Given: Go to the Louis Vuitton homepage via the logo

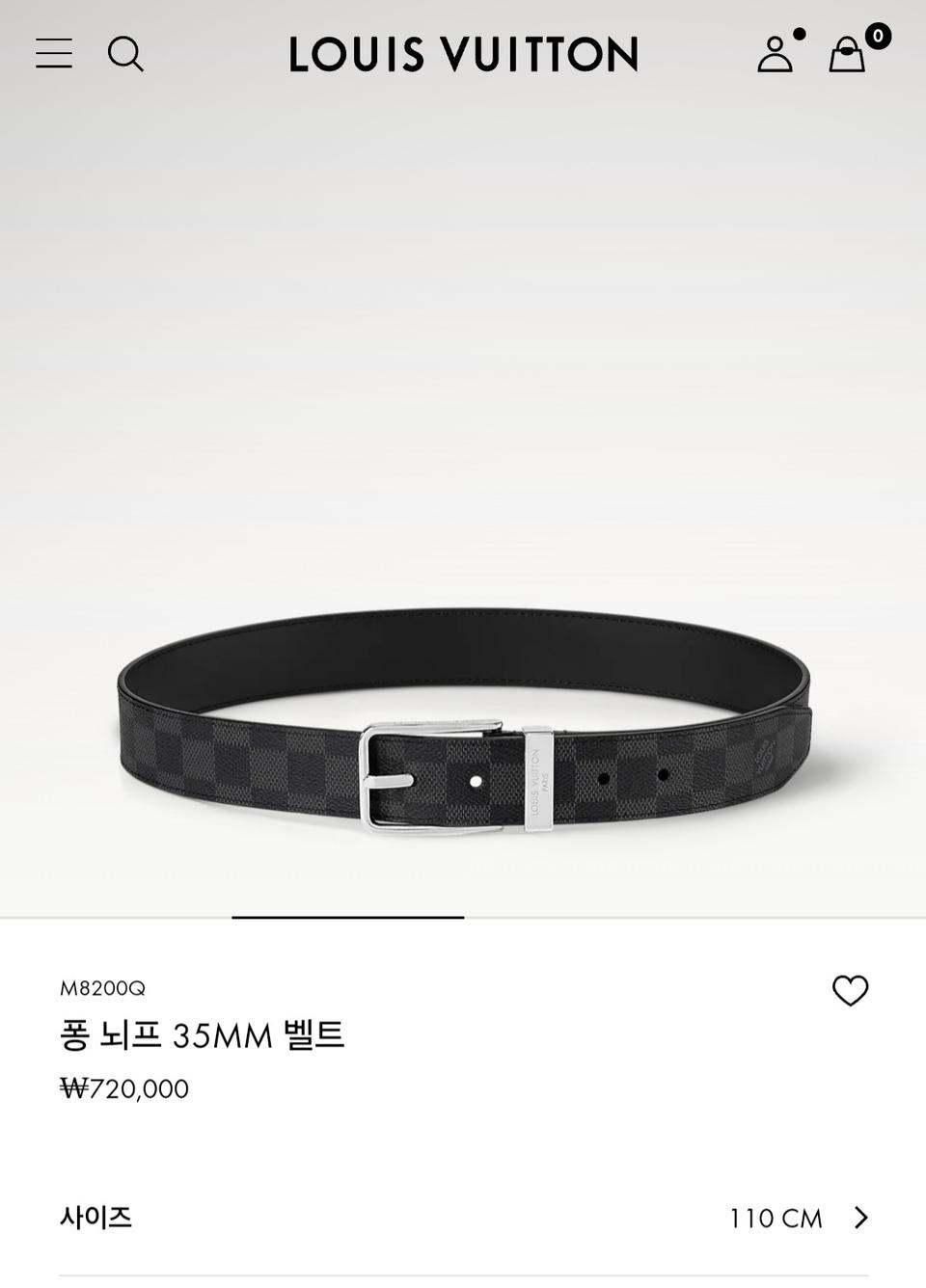Looking at the screenshot, I should click(463, 55).
